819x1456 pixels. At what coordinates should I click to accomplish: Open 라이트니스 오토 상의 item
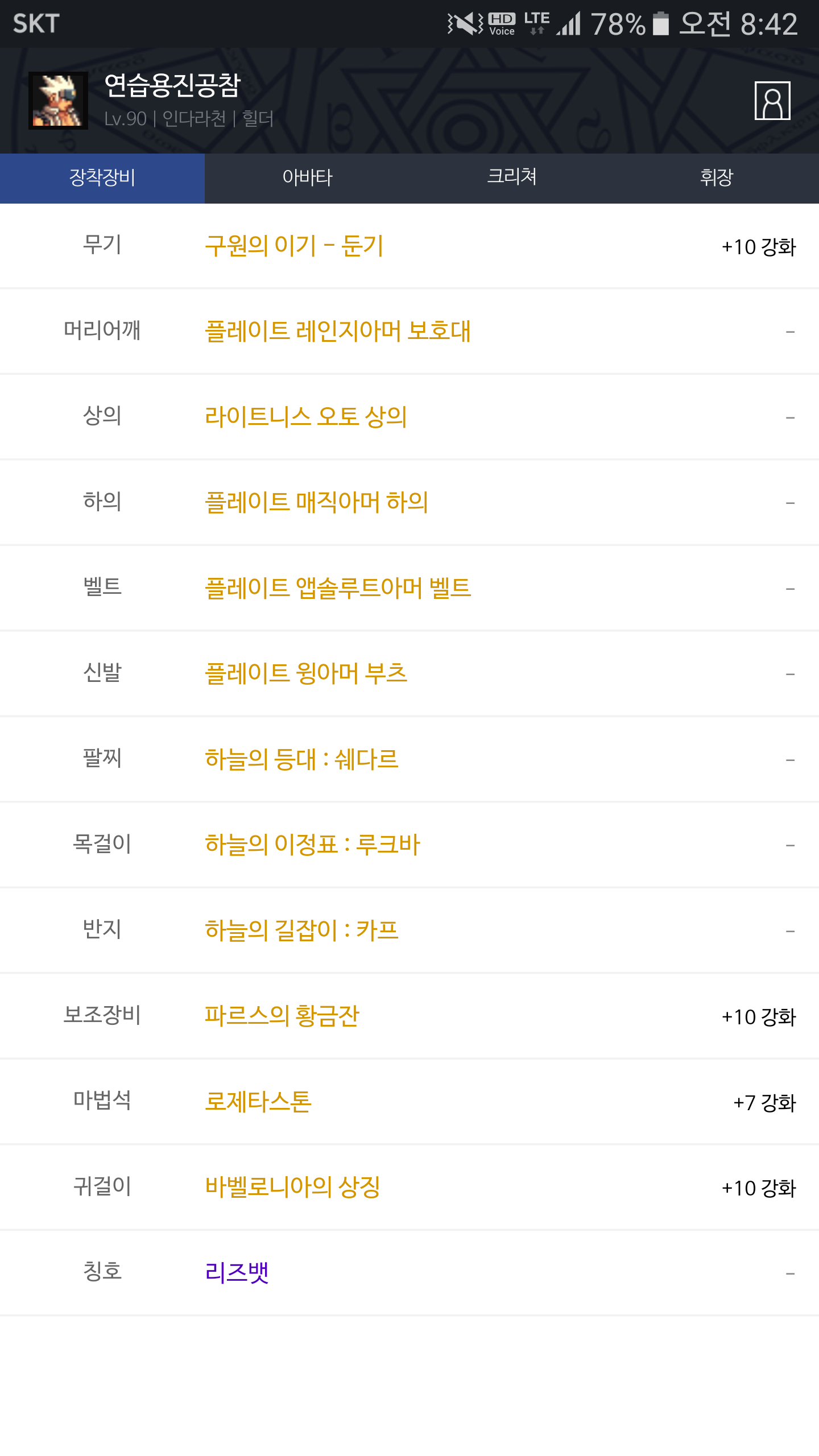pos(305,417)
